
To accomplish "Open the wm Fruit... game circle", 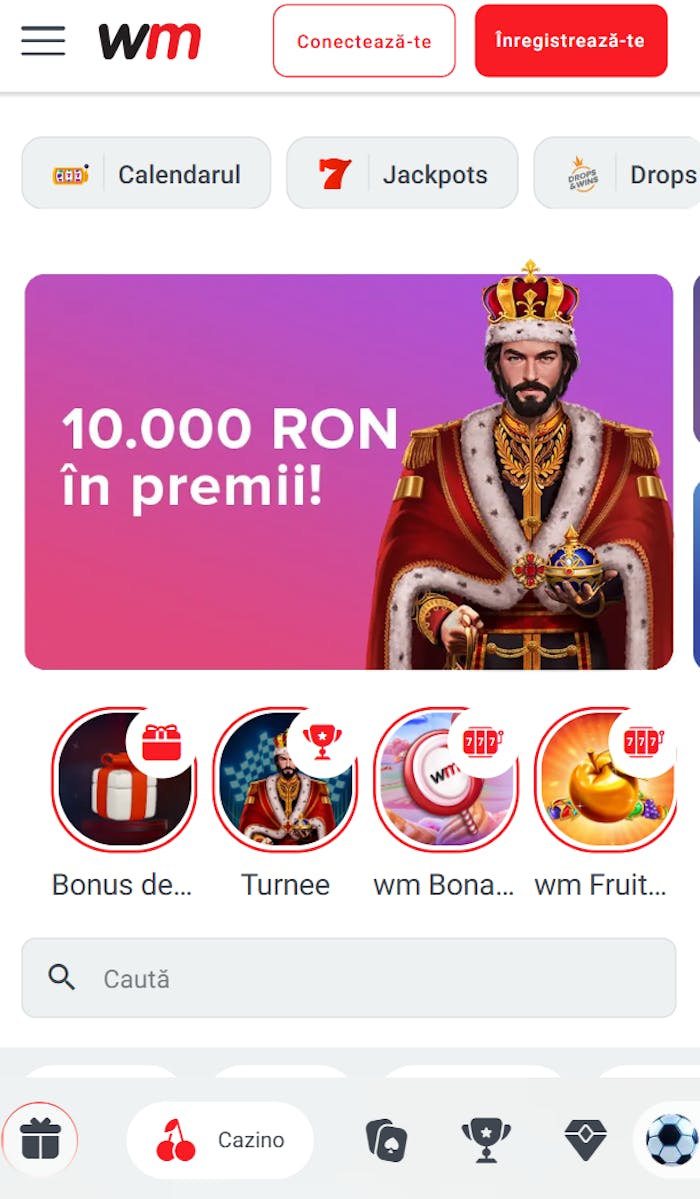I will point(606,780).
